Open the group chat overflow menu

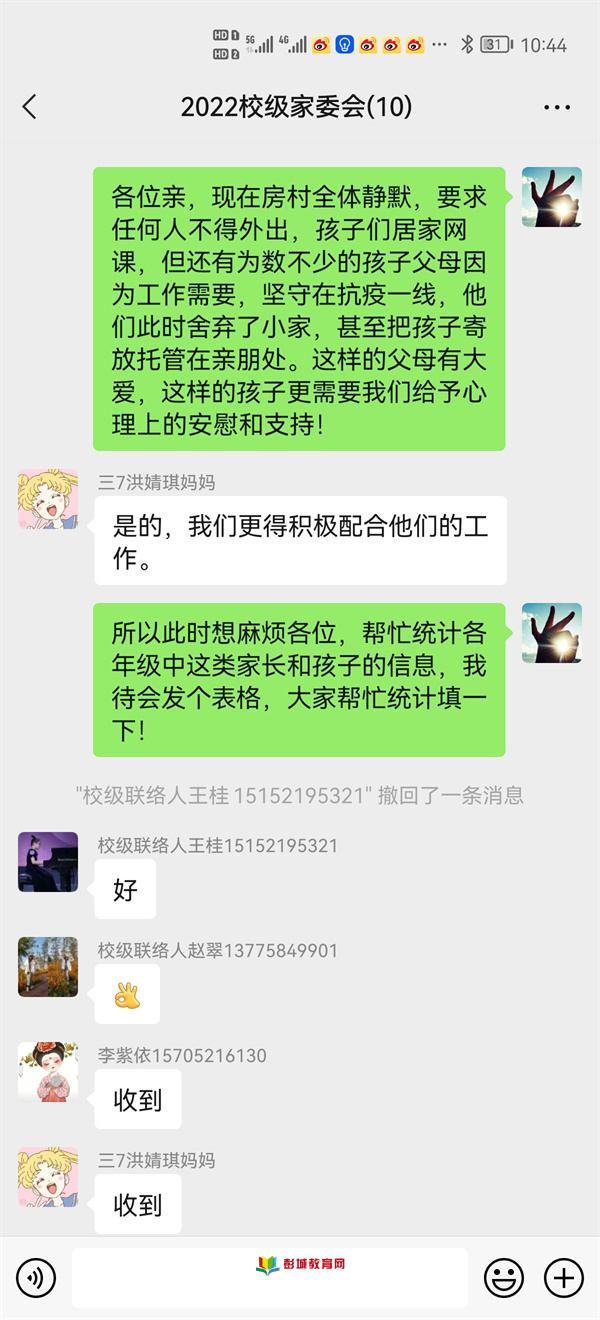557,107
